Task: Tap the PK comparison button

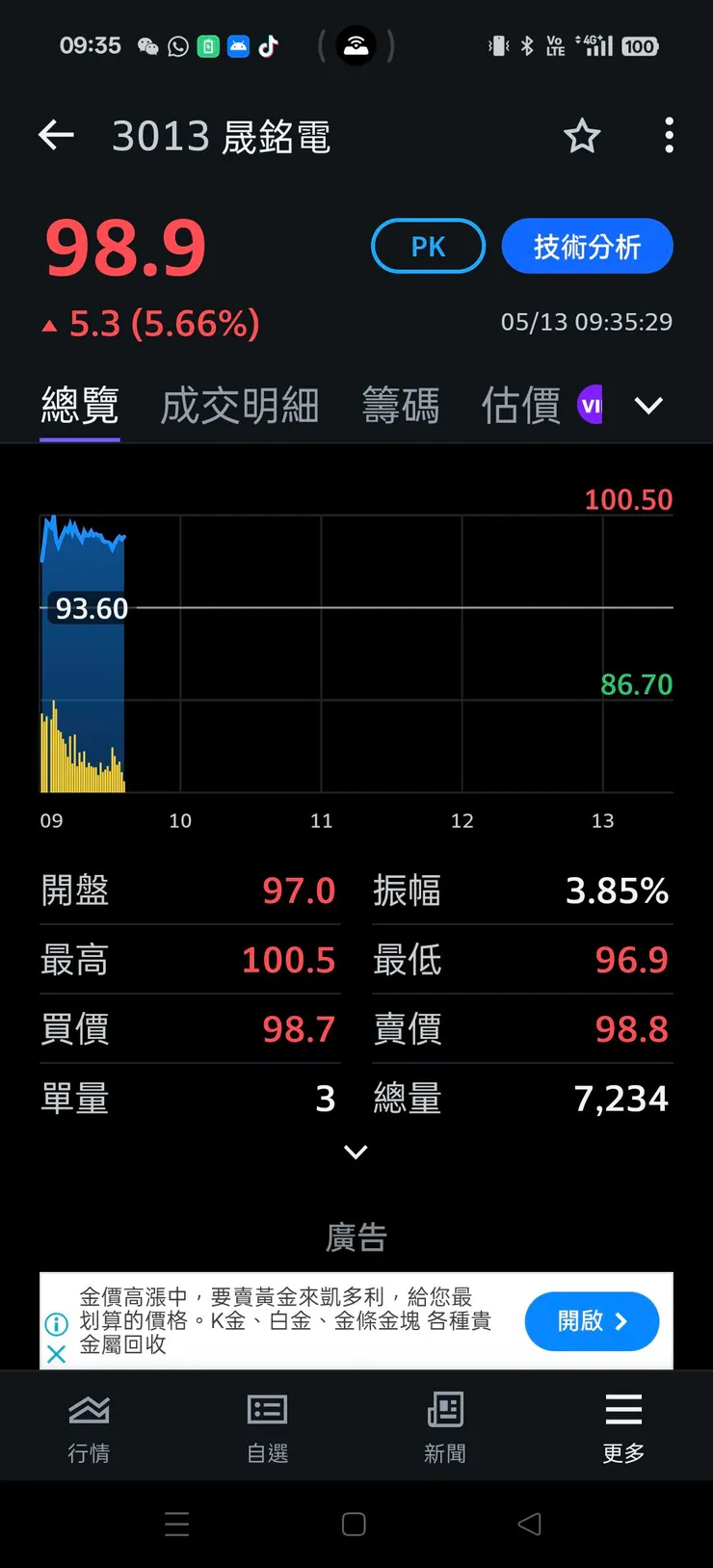Action: click(428, 246)
